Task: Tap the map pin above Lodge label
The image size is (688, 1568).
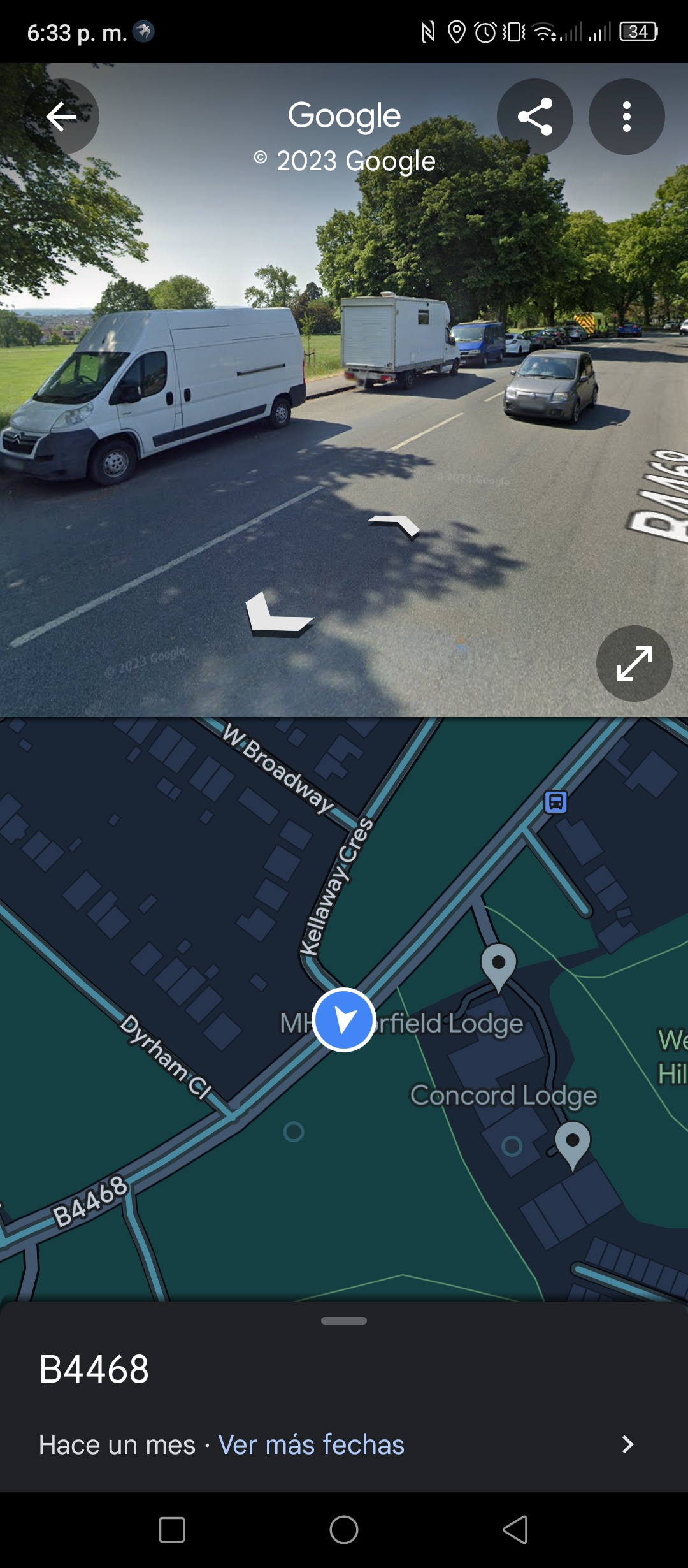Action: pyautogui.click(x=499, y=967)
